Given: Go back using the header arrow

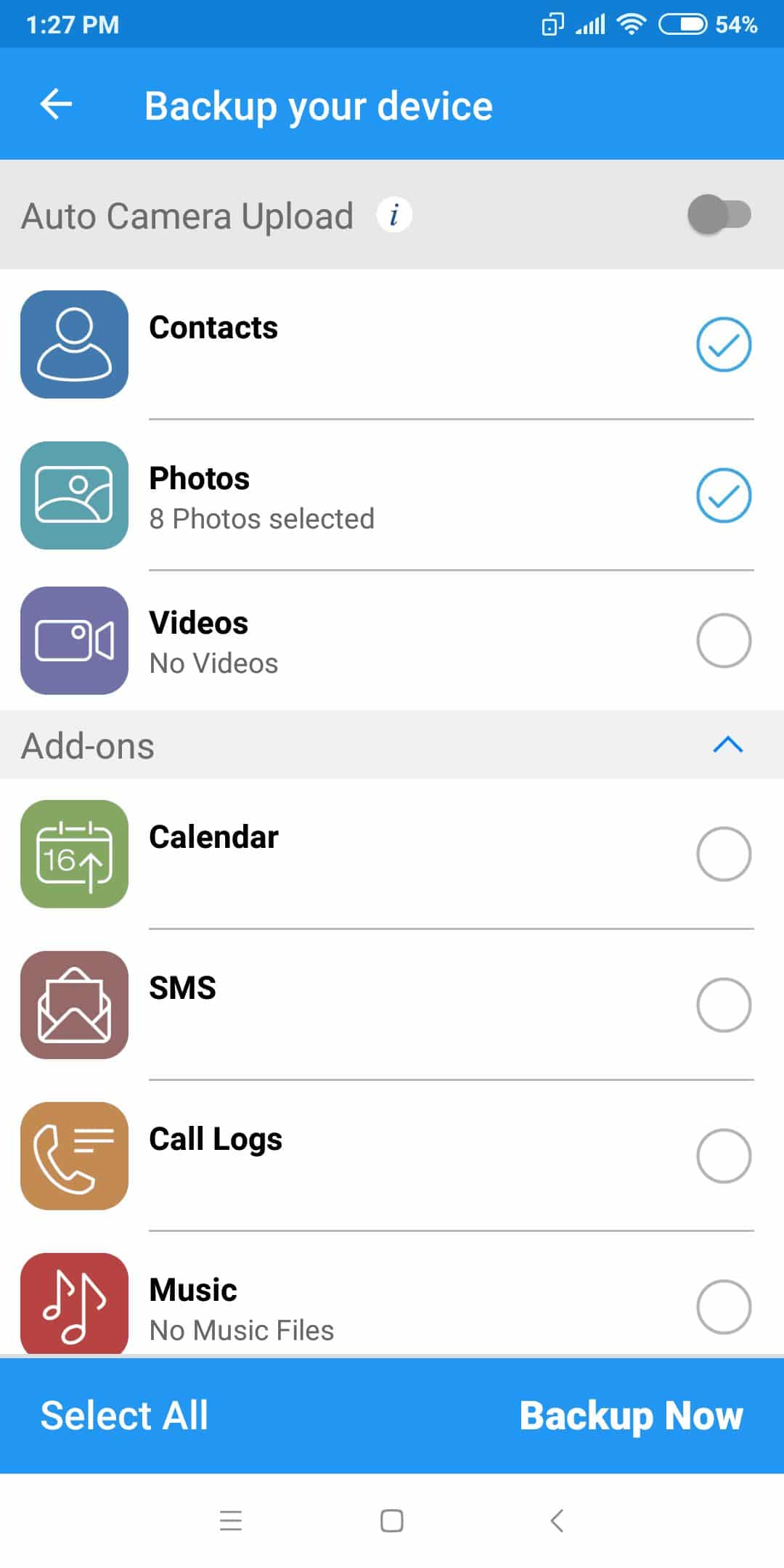Looking at the screenshot, I should pyautogui.click(x=56, y=105).
